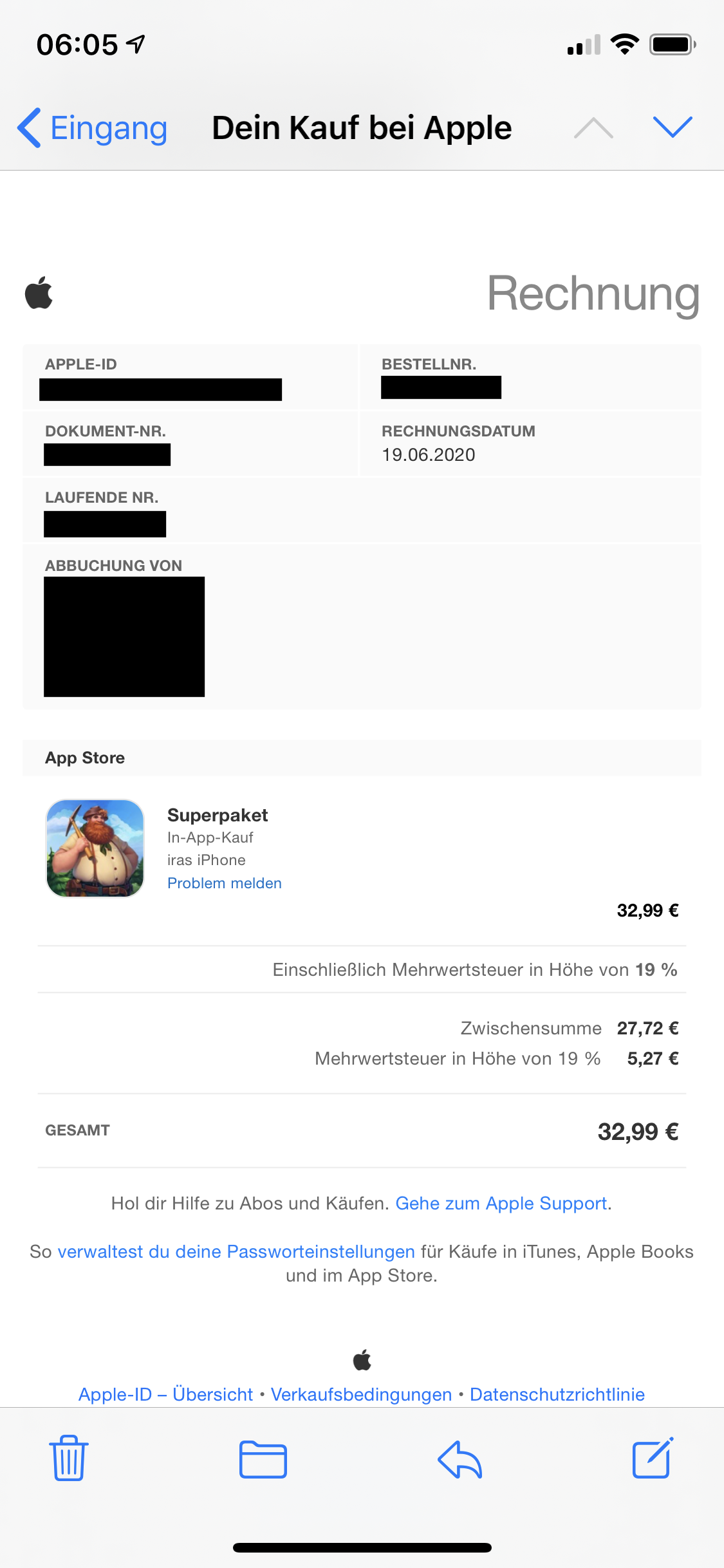Image resolution: width=724 pixels, height=1568 pixels.
Task: Open the Gehe zum Apple Support link
Action: 501,1203
